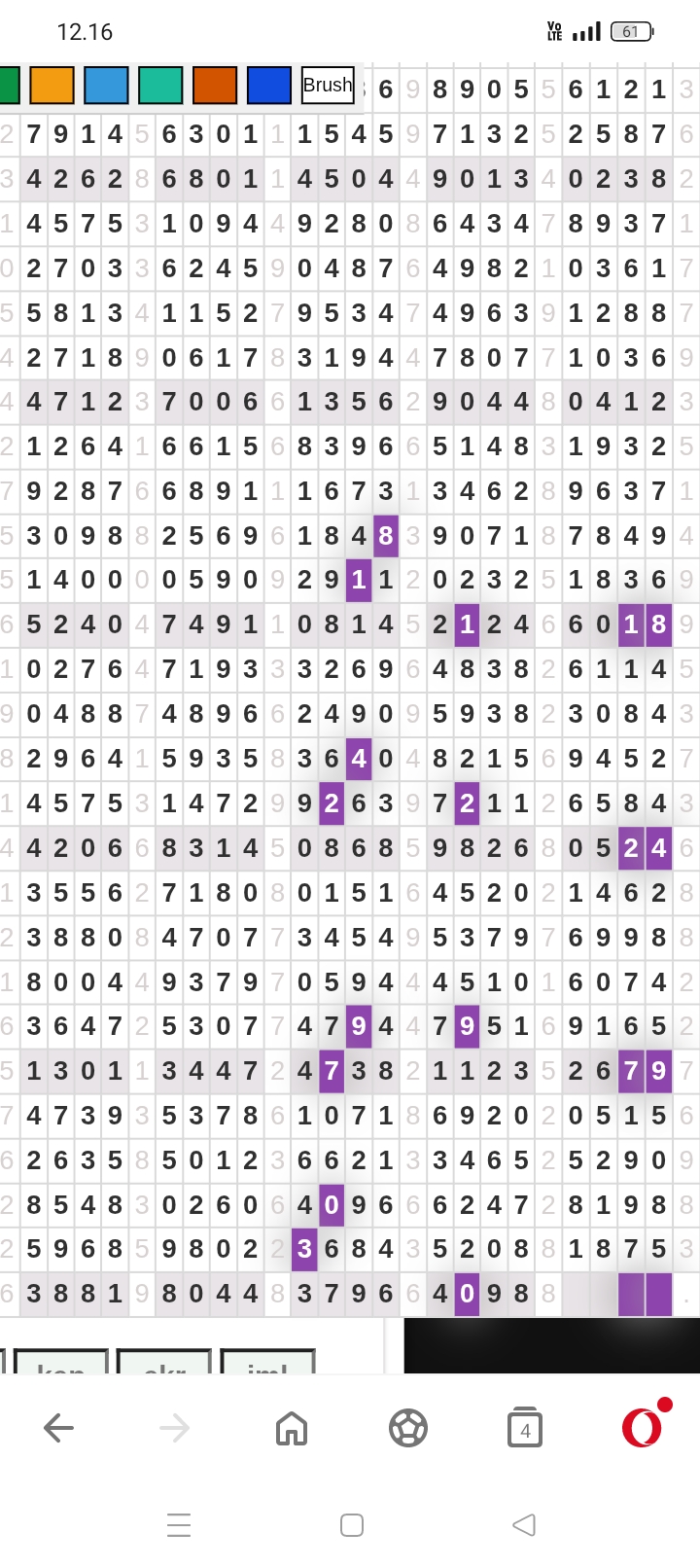The width and height of the screenshot is (700, 1568).
Task: Tap the system home button
Action: point(352,1524)
